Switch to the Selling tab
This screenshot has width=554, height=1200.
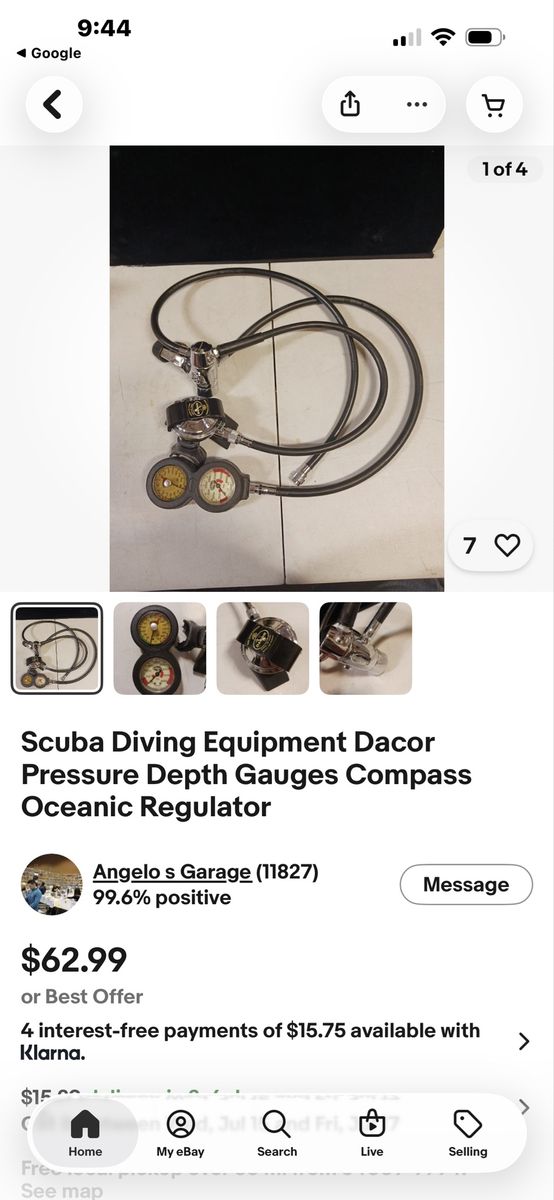pos(468,1133)
